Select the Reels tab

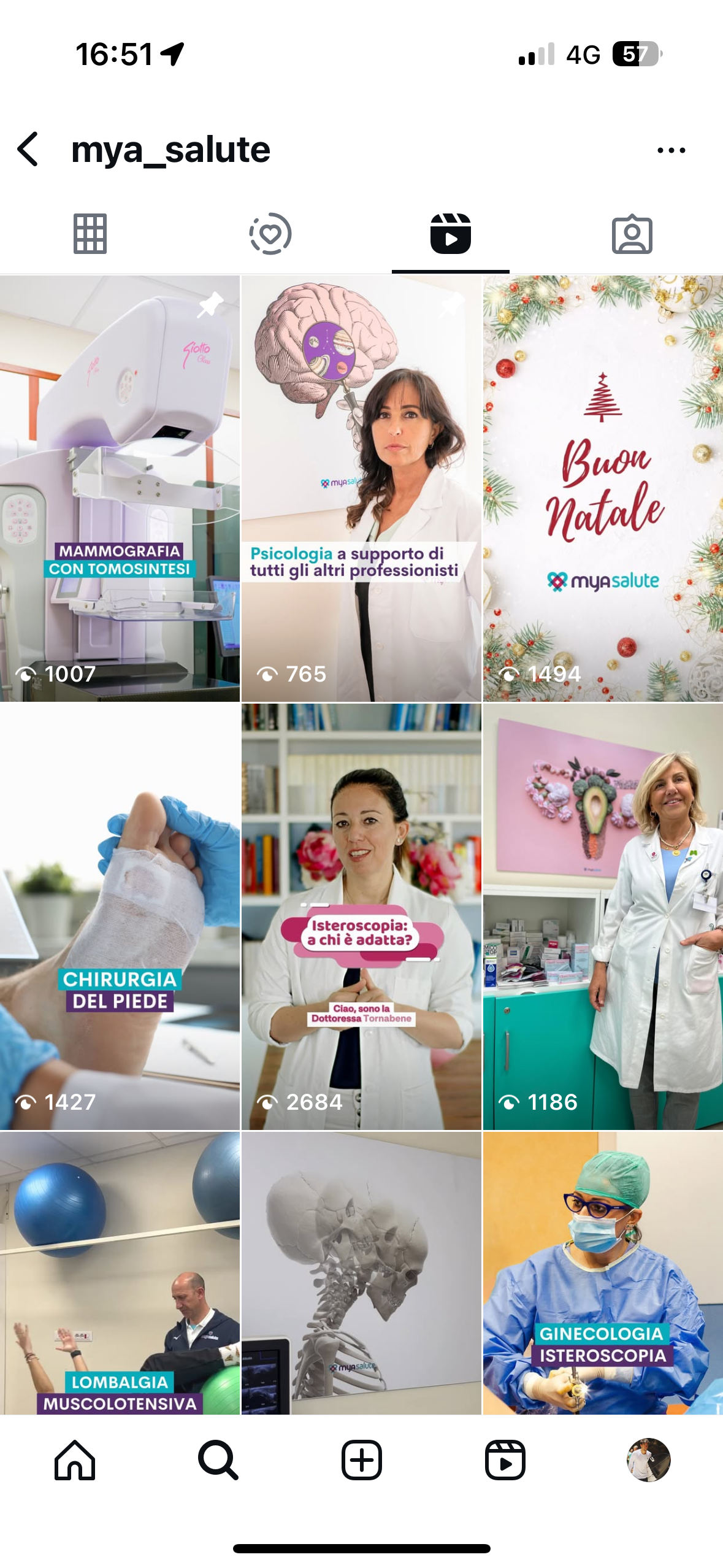[x=451, y=234]
